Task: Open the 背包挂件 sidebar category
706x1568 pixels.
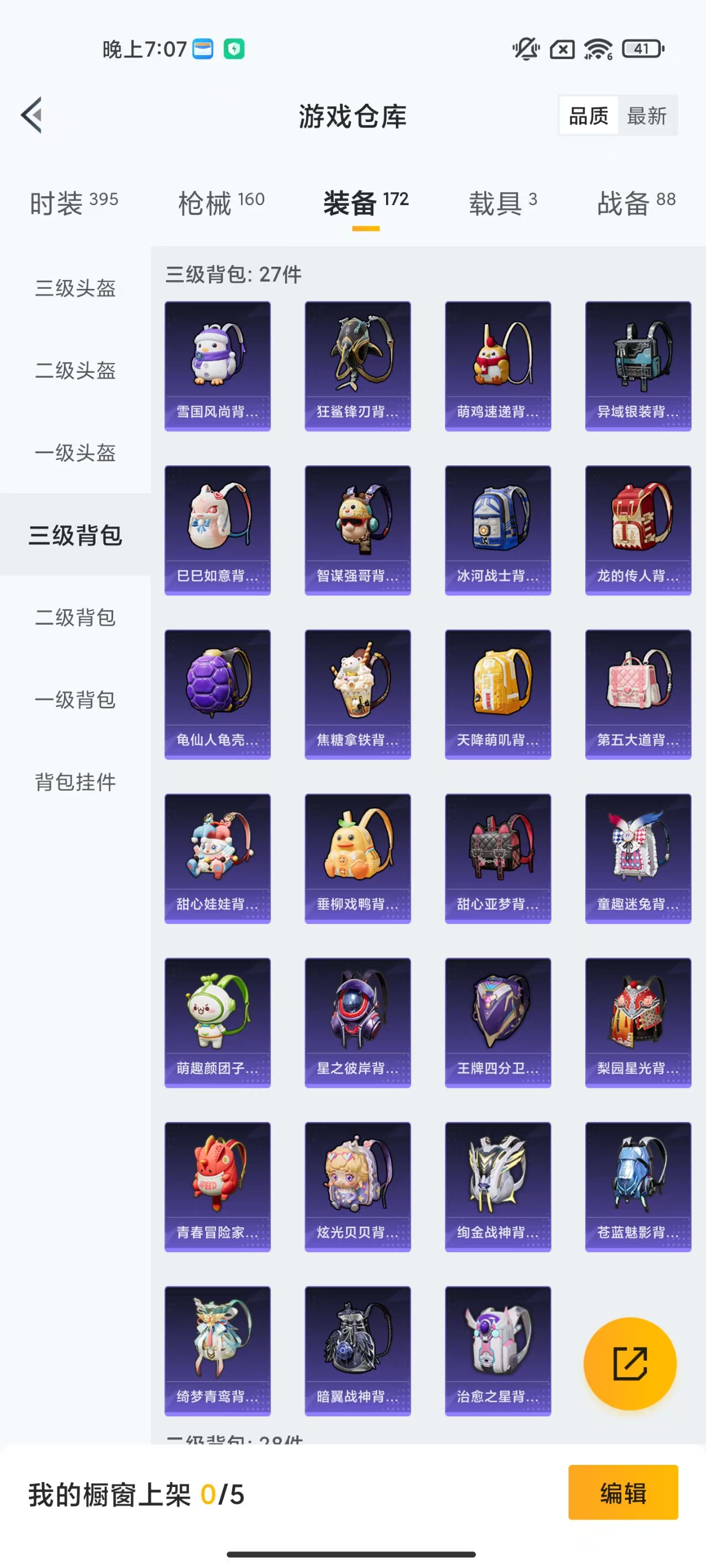Action: point(75,783)
